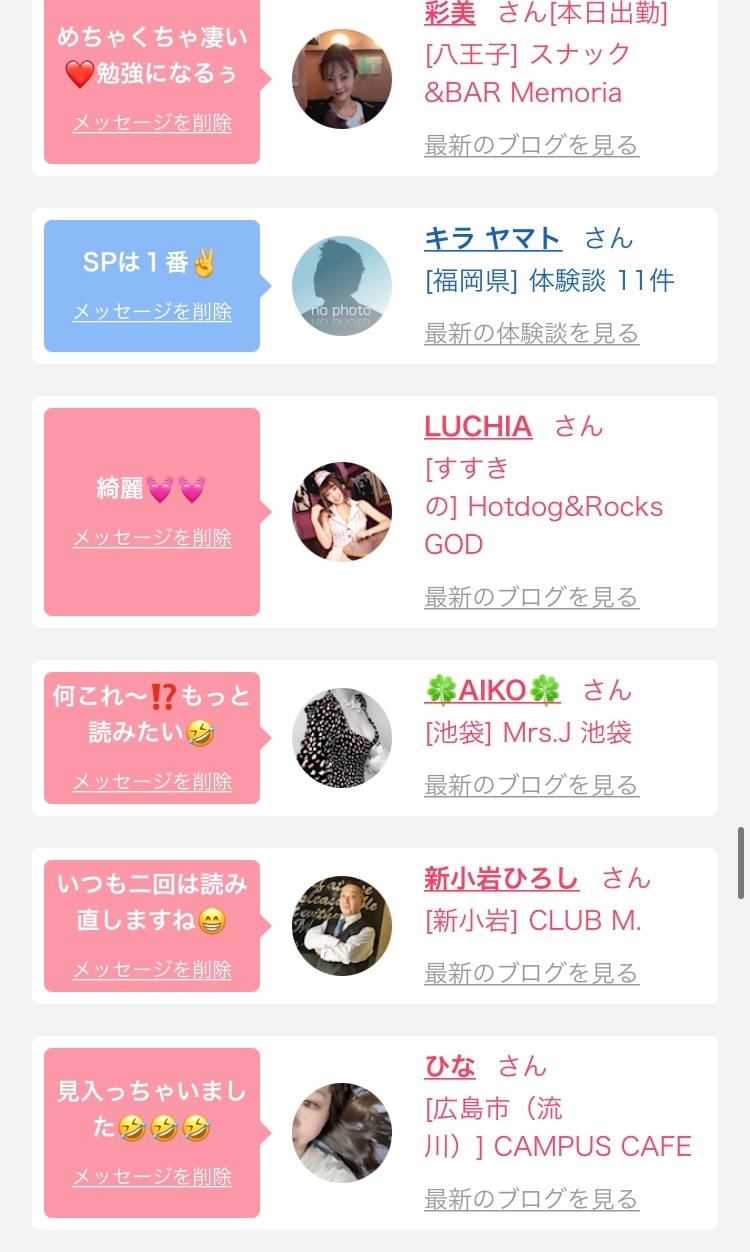Open 新小岩ひろし's profile link
The image size is (750, 1252).
tap(501, 878)
